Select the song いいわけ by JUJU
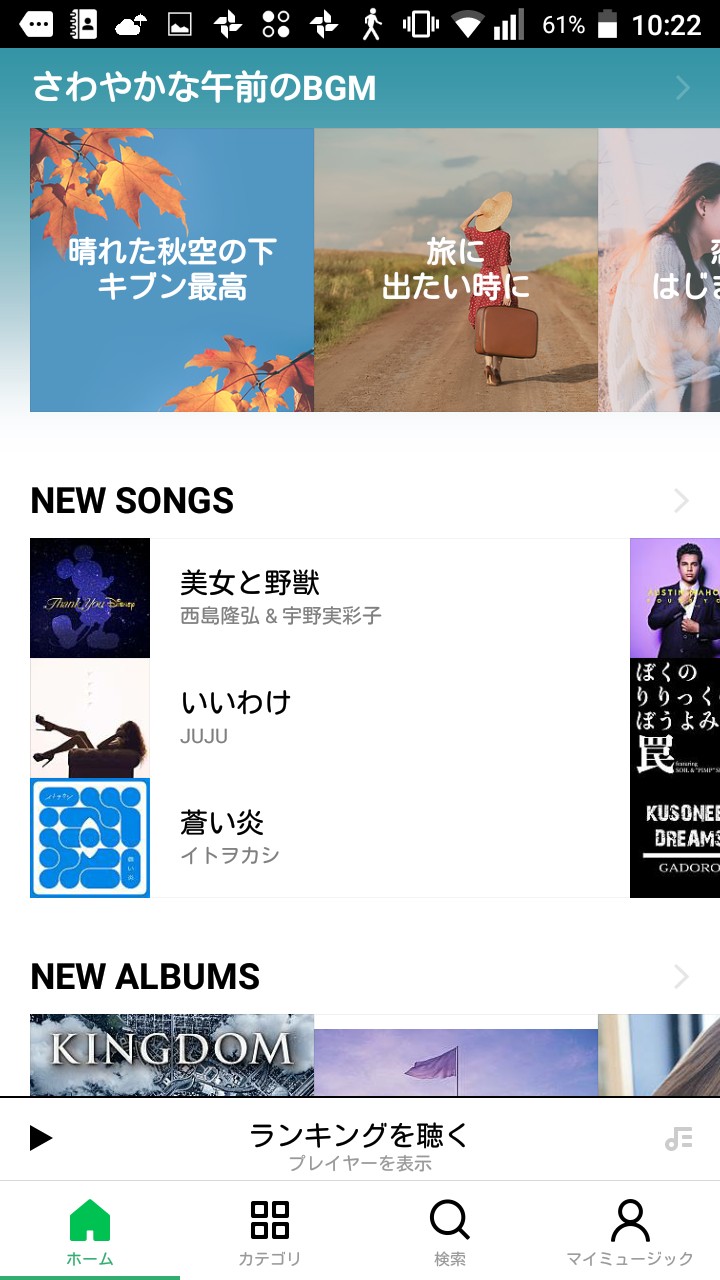 pyautogui.click(x=330, y=718)
